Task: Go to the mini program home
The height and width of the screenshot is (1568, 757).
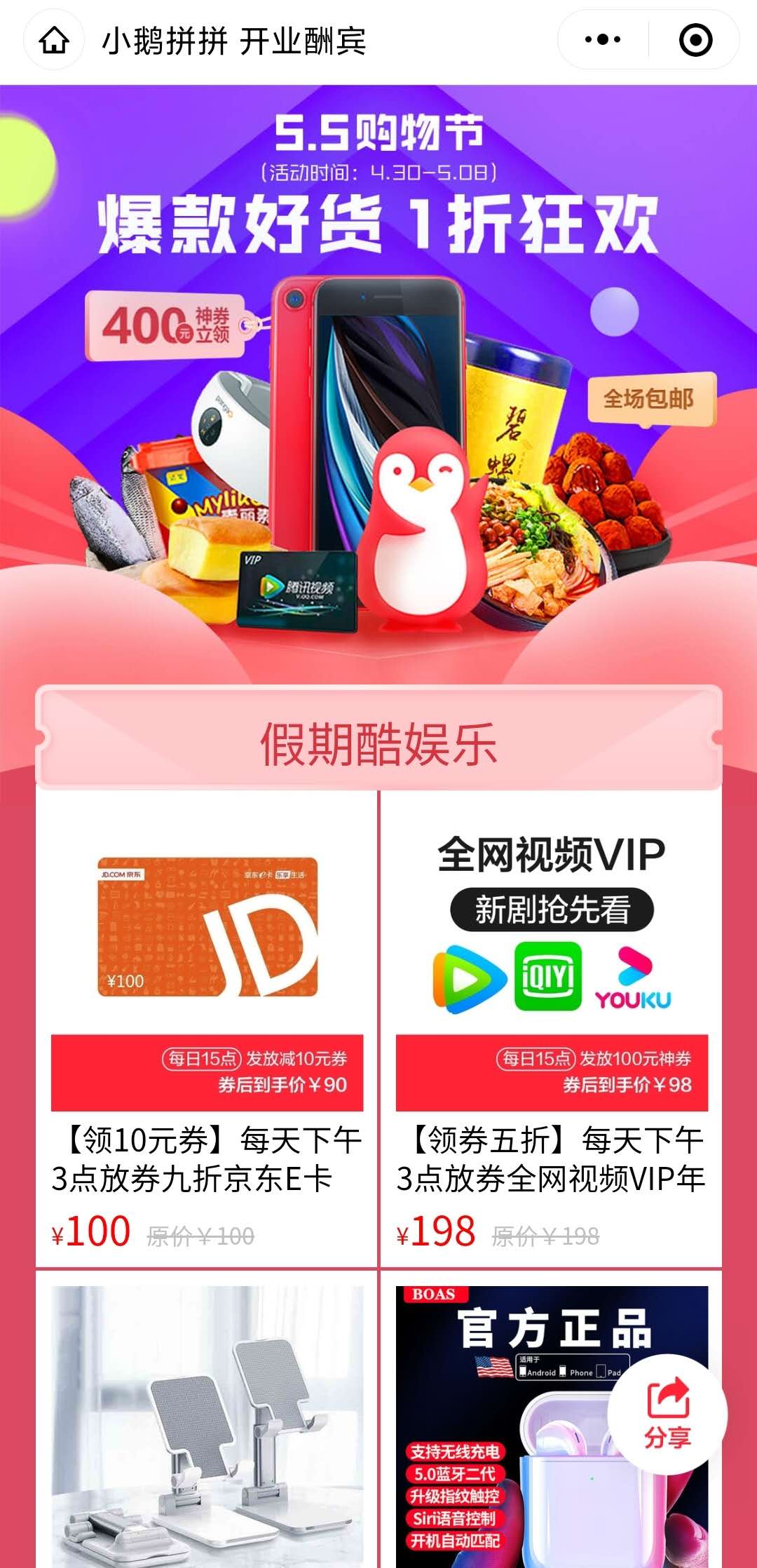Action: (54, 41)
